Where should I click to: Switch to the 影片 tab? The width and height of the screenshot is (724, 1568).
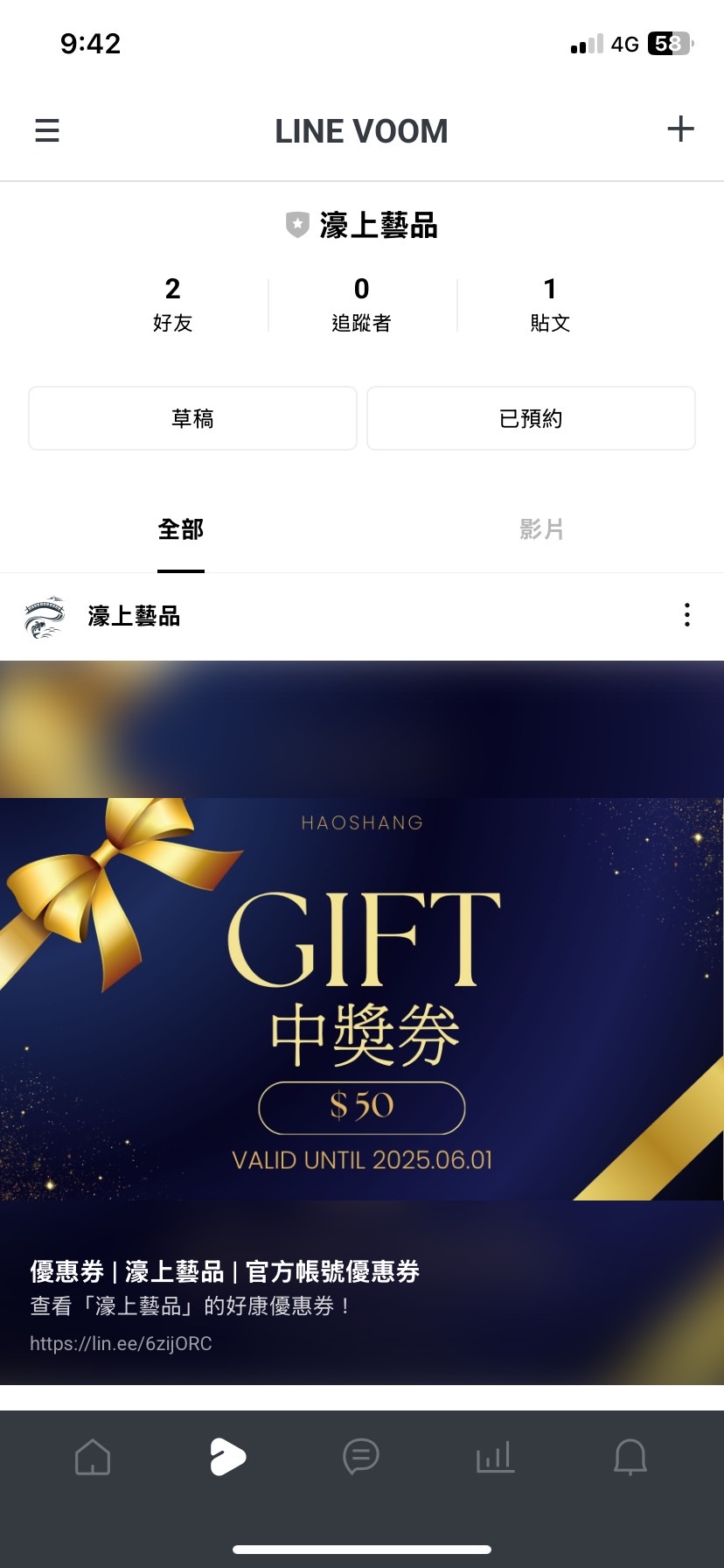click(541, 529)
